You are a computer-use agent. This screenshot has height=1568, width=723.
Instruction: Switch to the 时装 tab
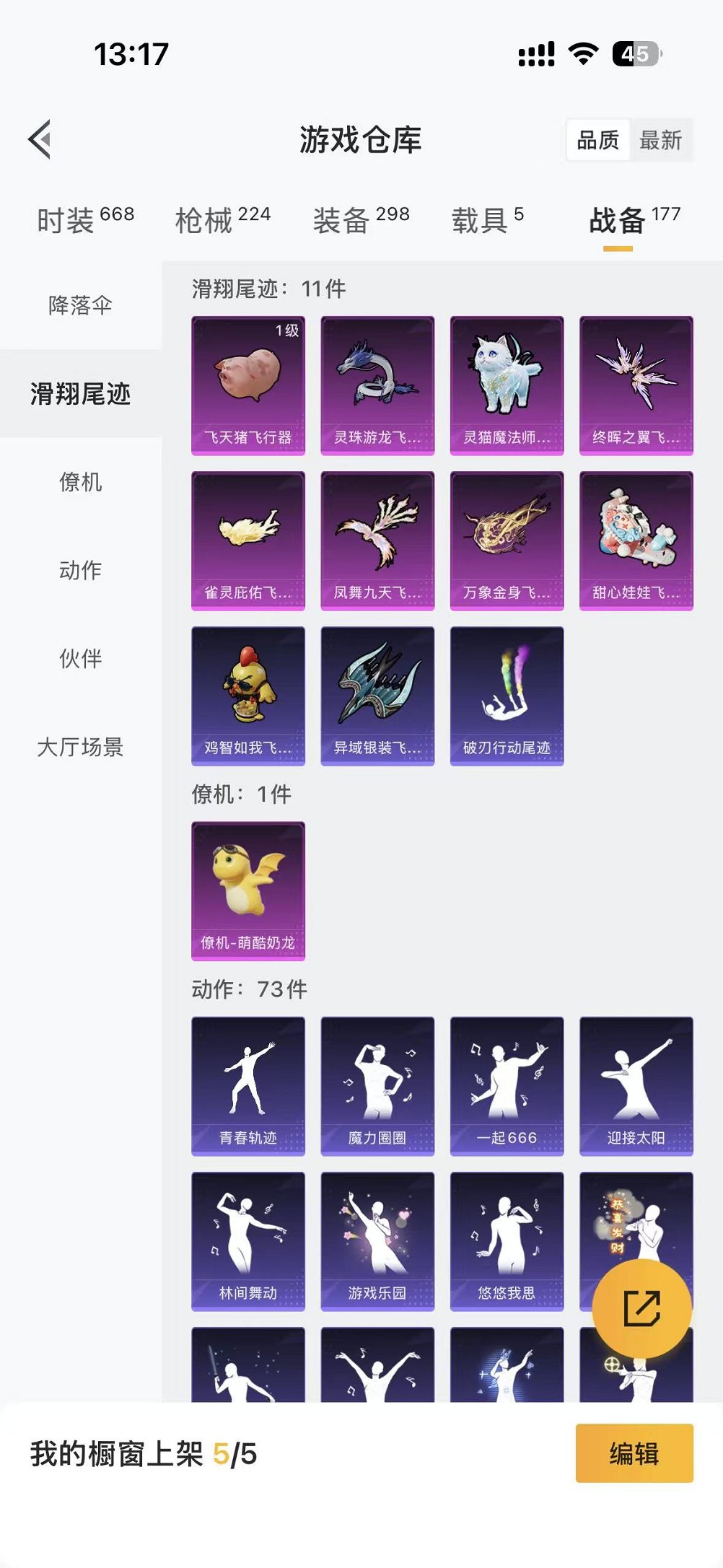[84, 219]
